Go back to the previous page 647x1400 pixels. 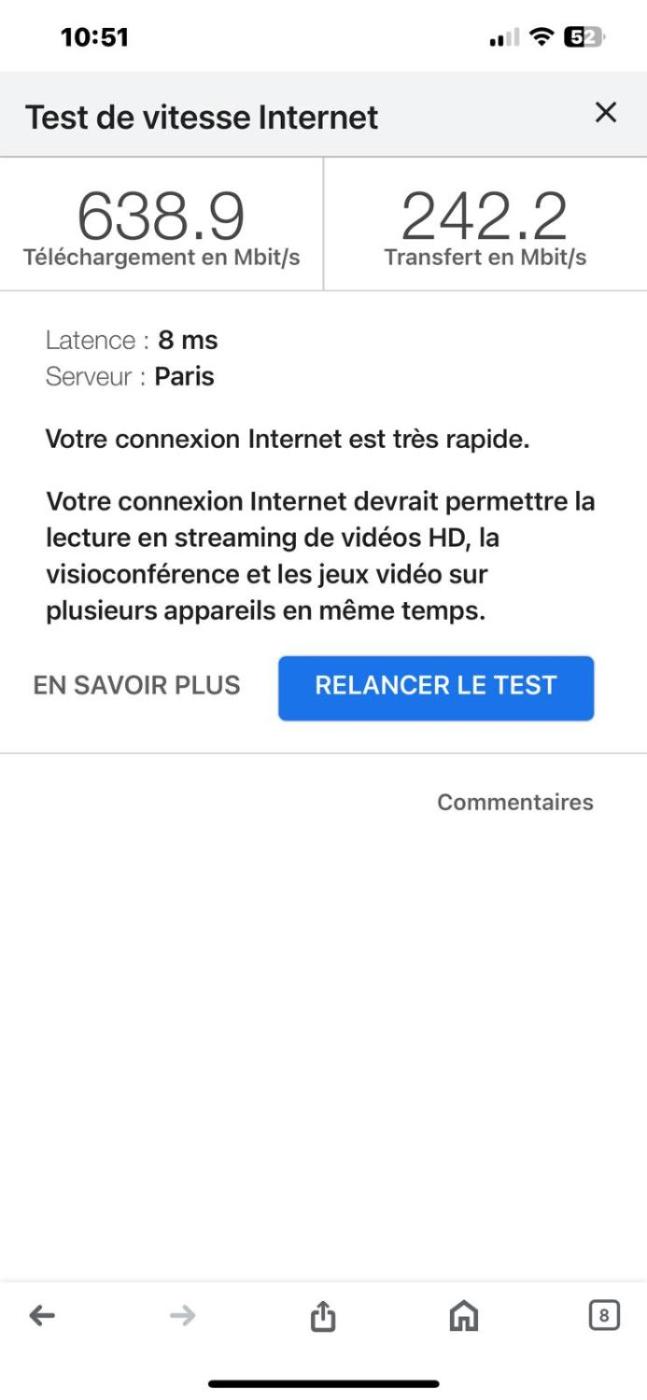tap(41, 1316)
